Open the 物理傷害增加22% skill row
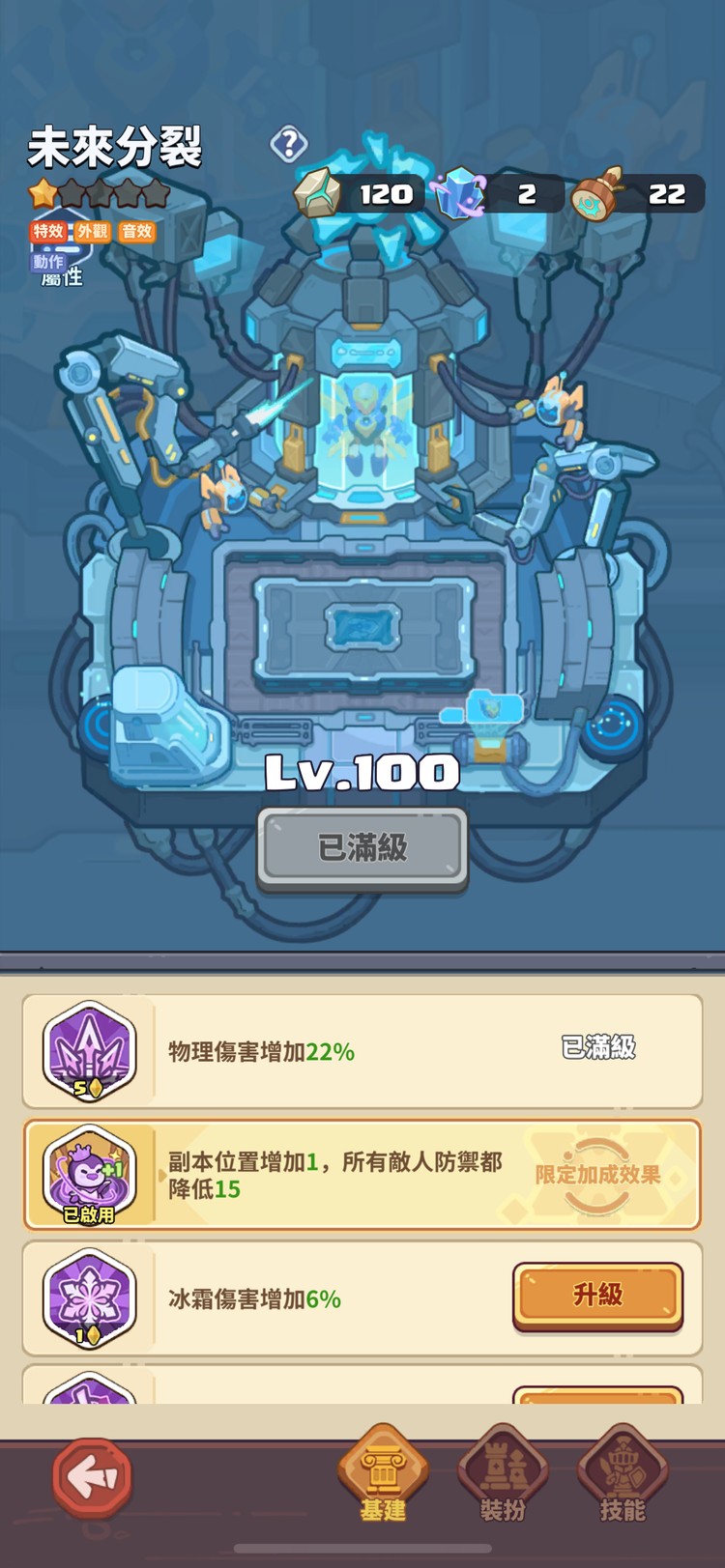 [x=362, y=1051]
